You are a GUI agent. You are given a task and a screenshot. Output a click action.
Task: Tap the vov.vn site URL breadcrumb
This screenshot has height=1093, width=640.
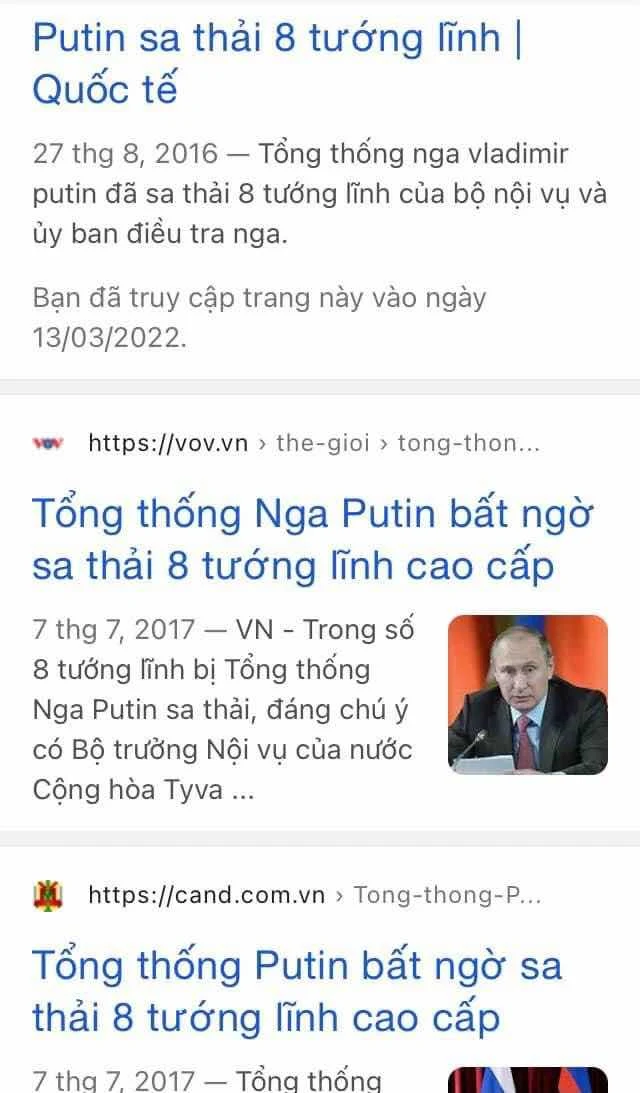(313, 443)
